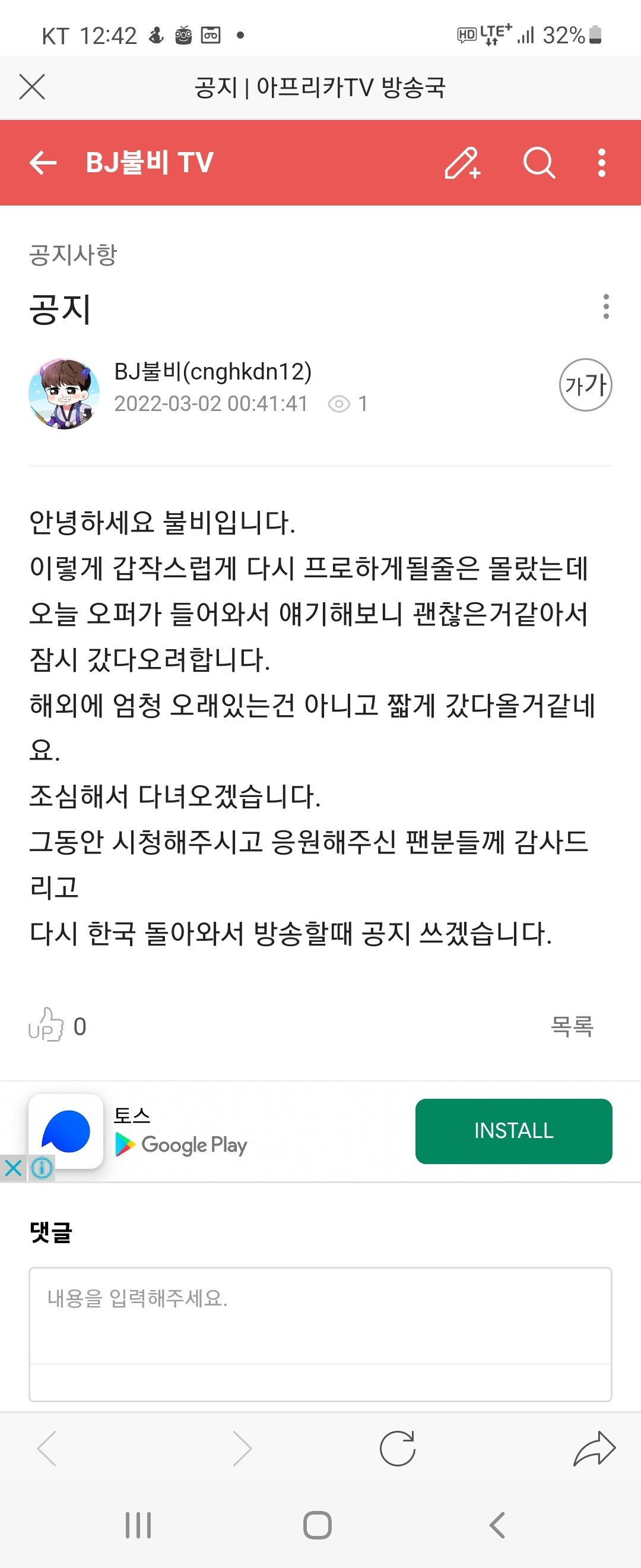
Task: Close the in-app browser with the X
Action: [32, 87]
